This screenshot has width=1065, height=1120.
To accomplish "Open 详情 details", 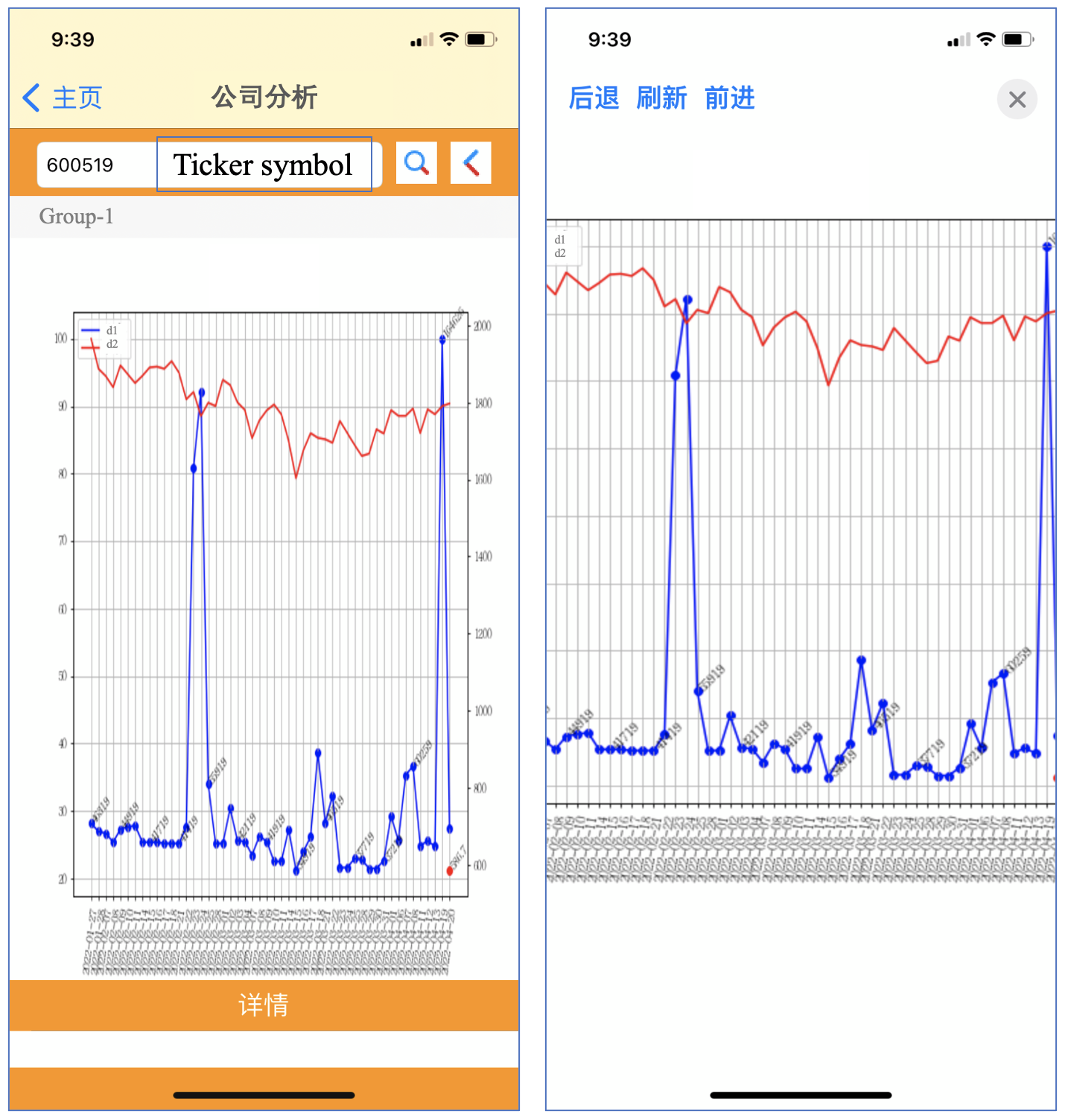I will [264, 1005].
